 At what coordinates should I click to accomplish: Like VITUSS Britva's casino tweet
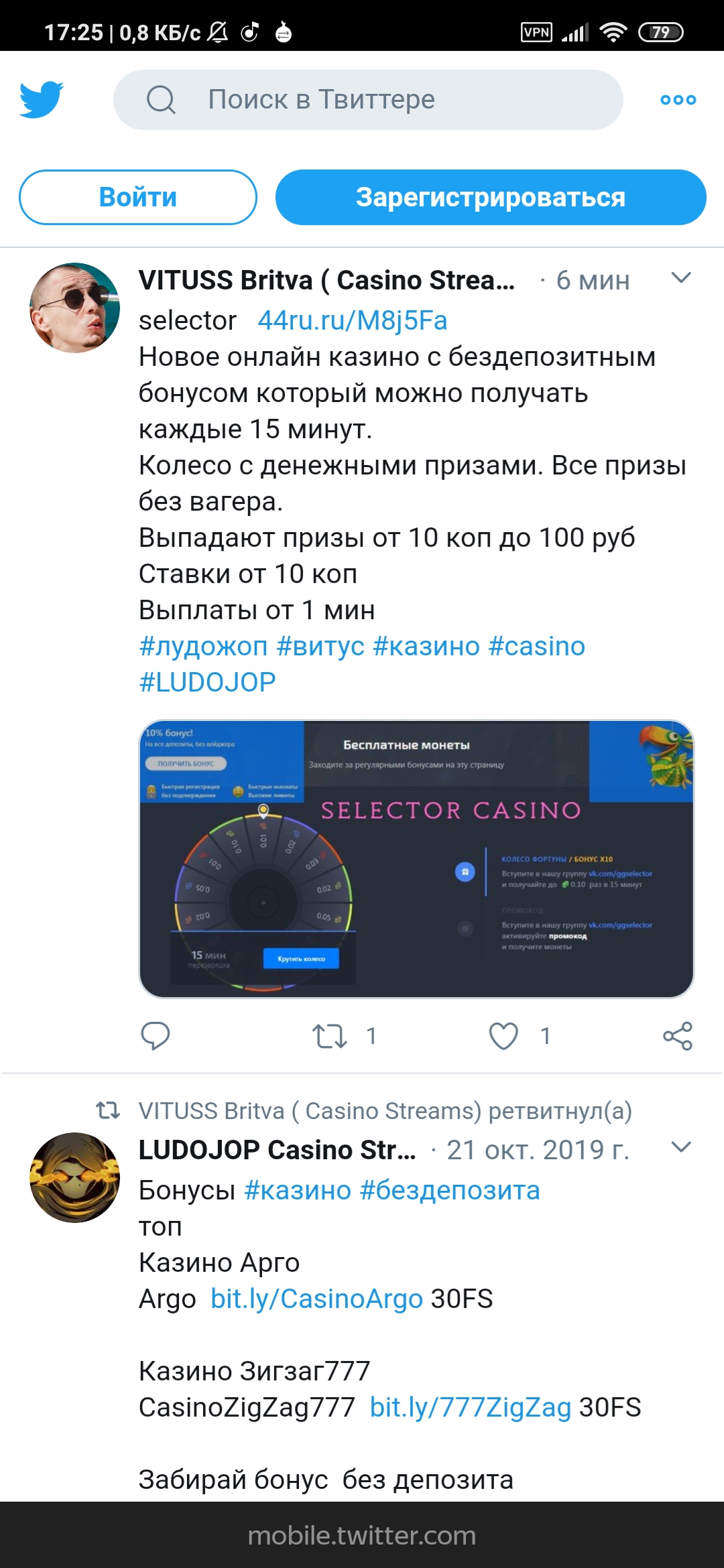[503, 1036]
